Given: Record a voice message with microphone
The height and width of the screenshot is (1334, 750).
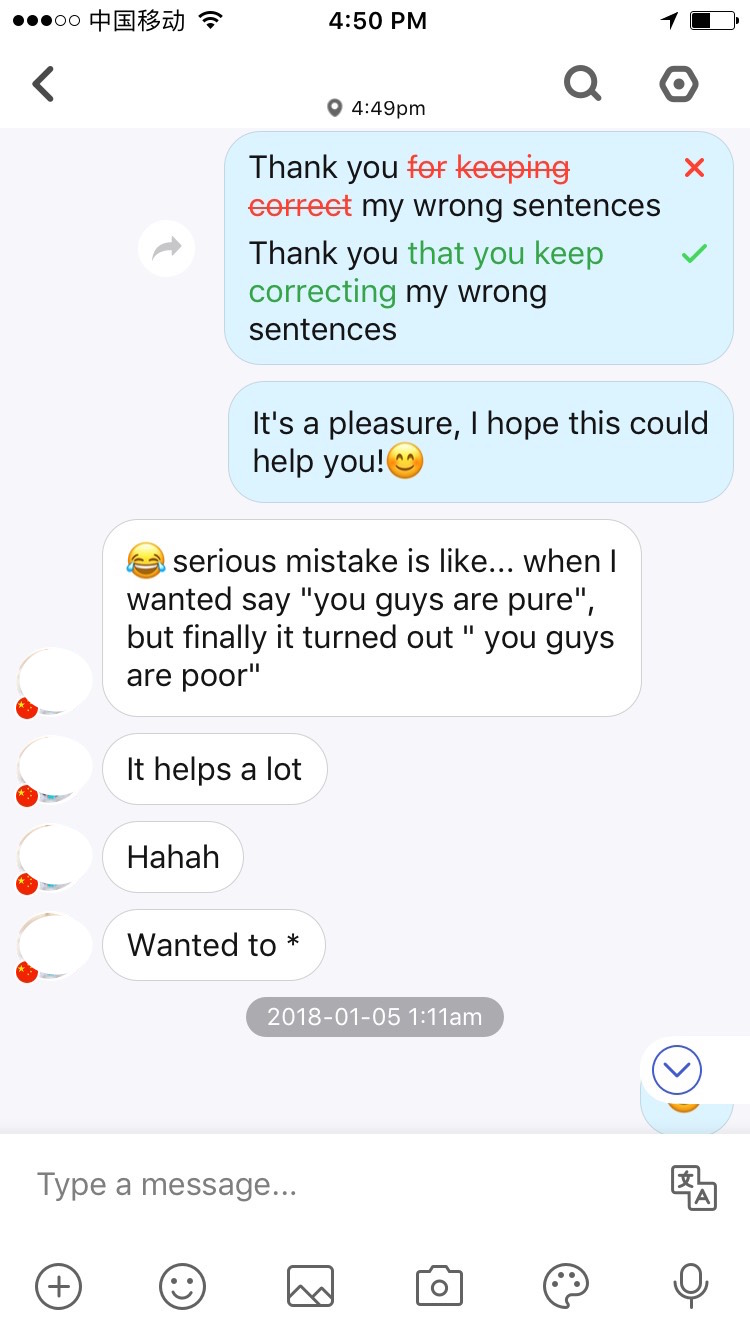Looking at the screenshot, I should point(690,1285).
